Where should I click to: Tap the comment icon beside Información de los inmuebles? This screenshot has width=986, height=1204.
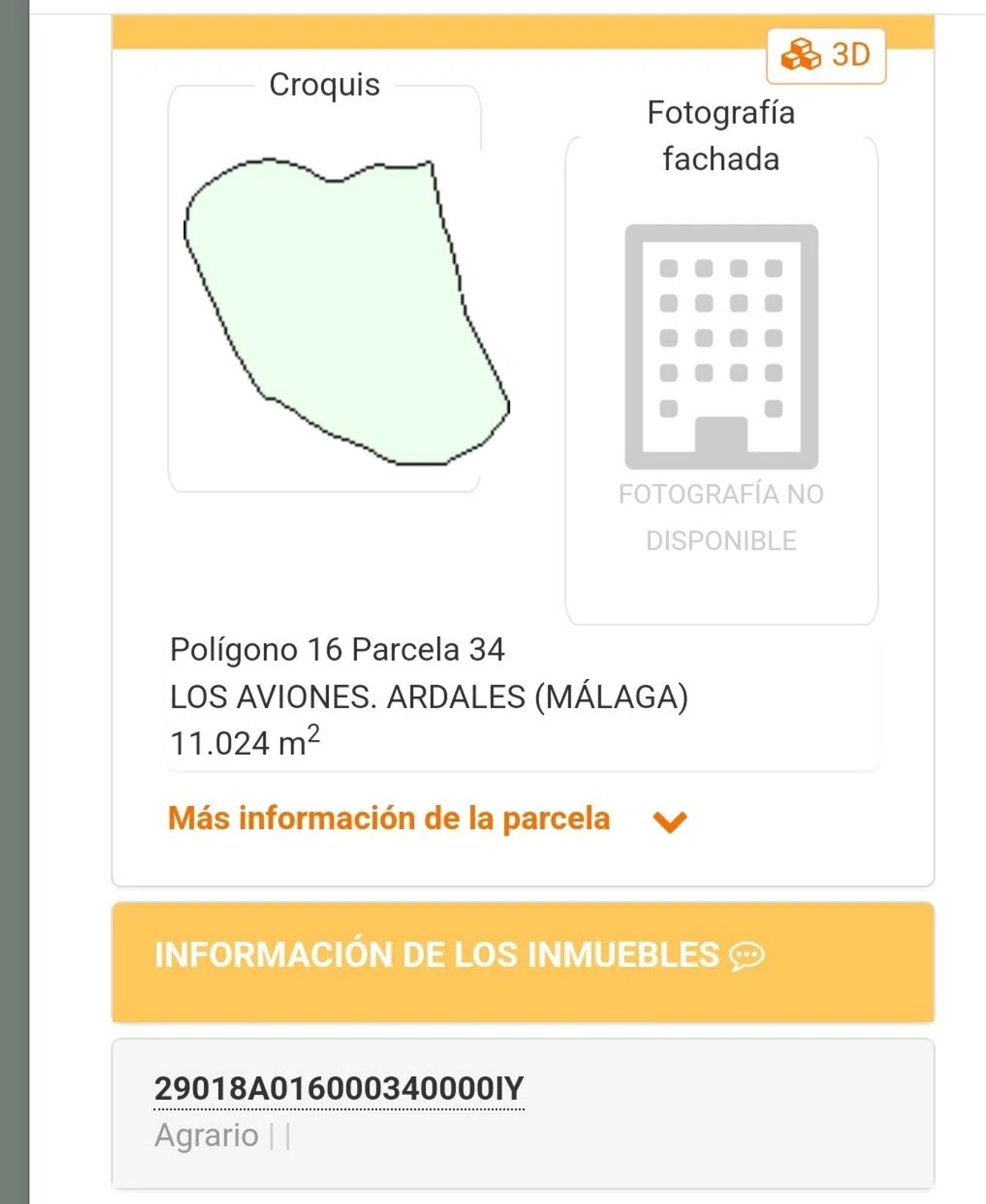click(x=747, y=955)
